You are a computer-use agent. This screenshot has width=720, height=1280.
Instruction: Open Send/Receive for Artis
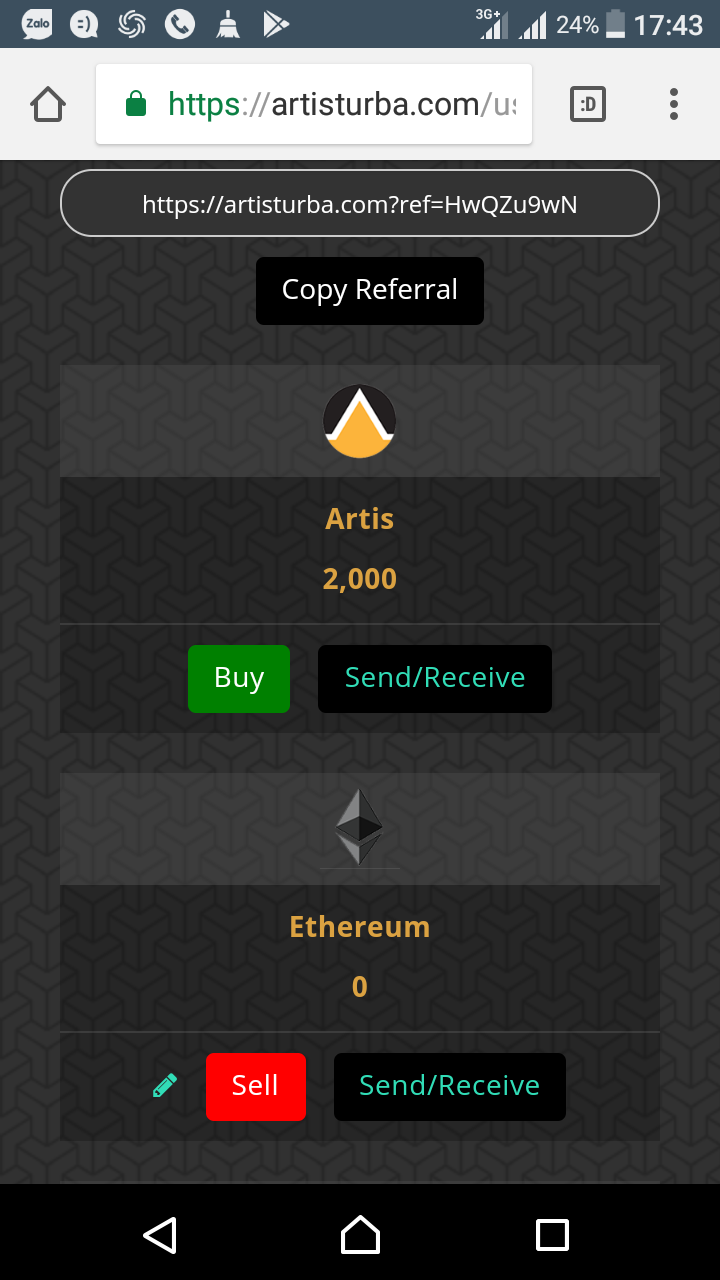pyautogui.click(x=435, y=678)
